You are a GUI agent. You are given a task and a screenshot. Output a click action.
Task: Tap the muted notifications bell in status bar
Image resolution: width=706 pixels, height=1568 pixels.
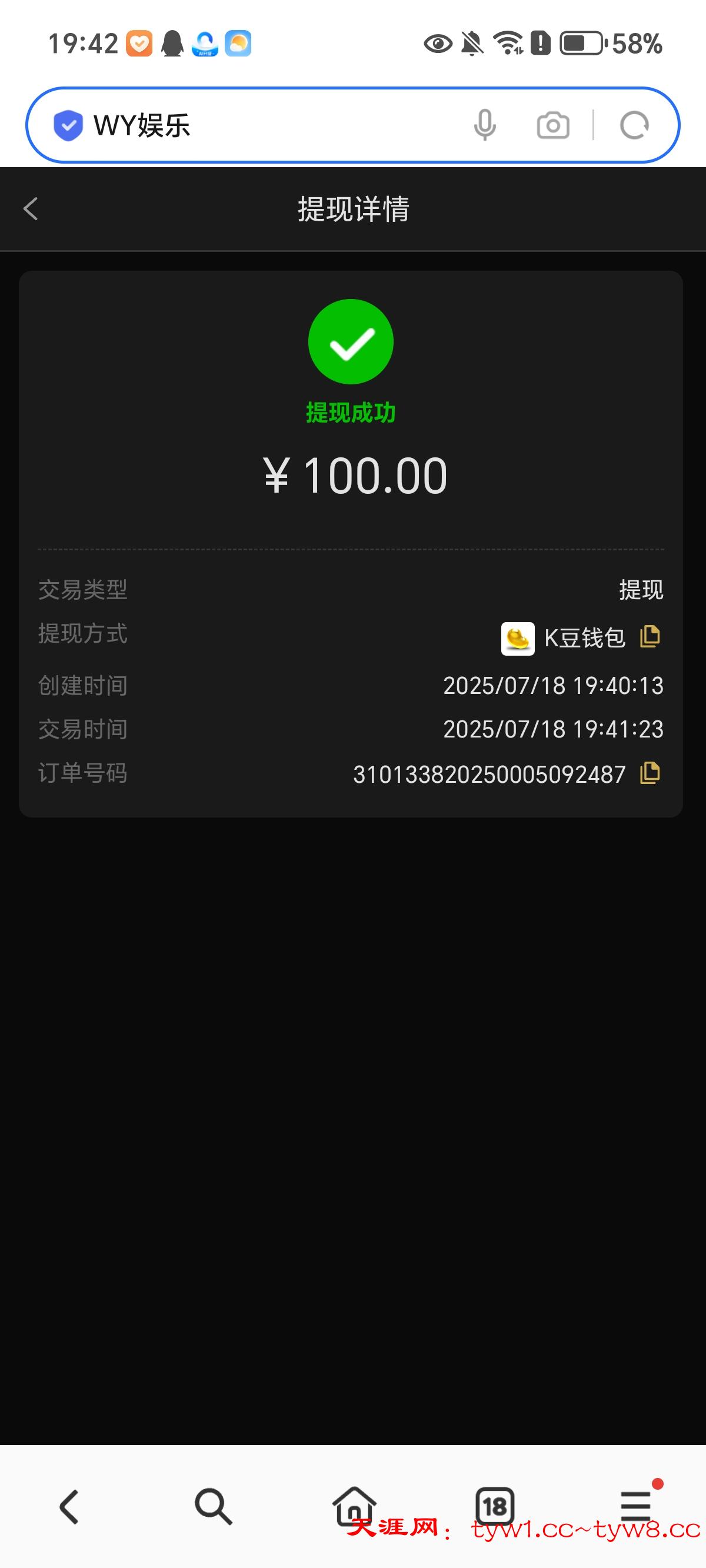click(x=472, y=42)
